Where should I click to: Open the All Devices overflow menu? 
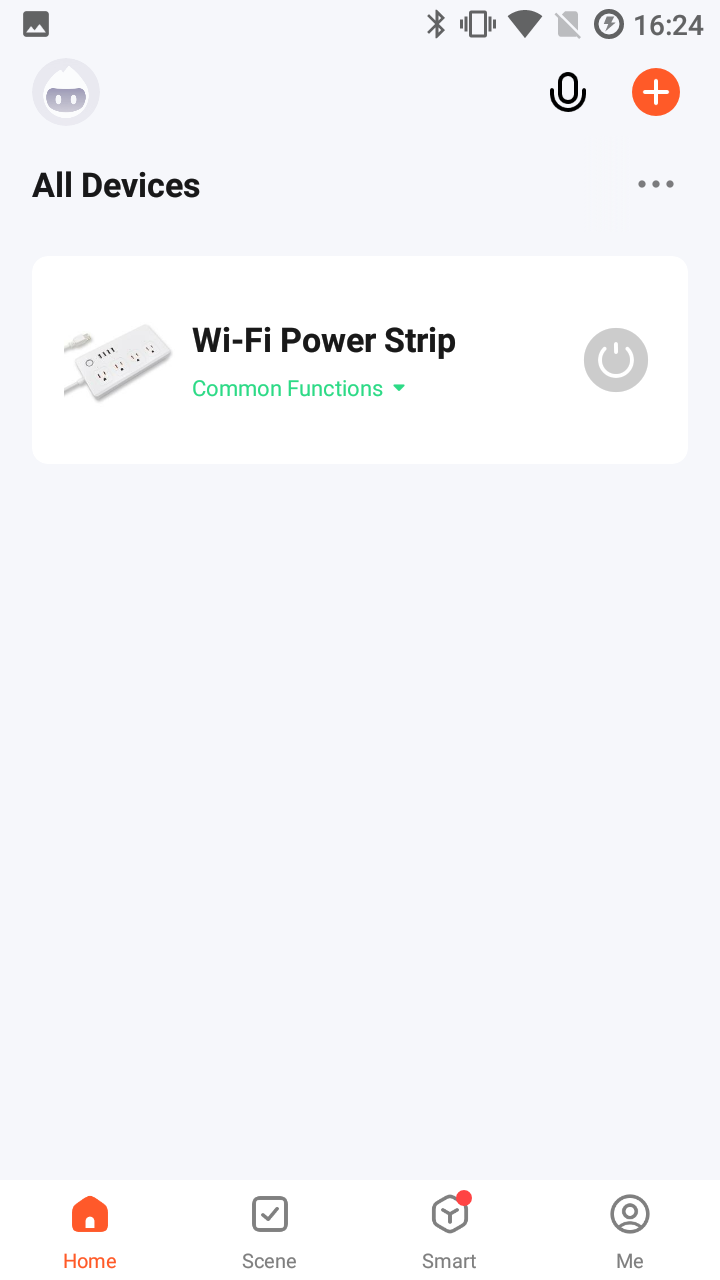(x=656, y=184)
